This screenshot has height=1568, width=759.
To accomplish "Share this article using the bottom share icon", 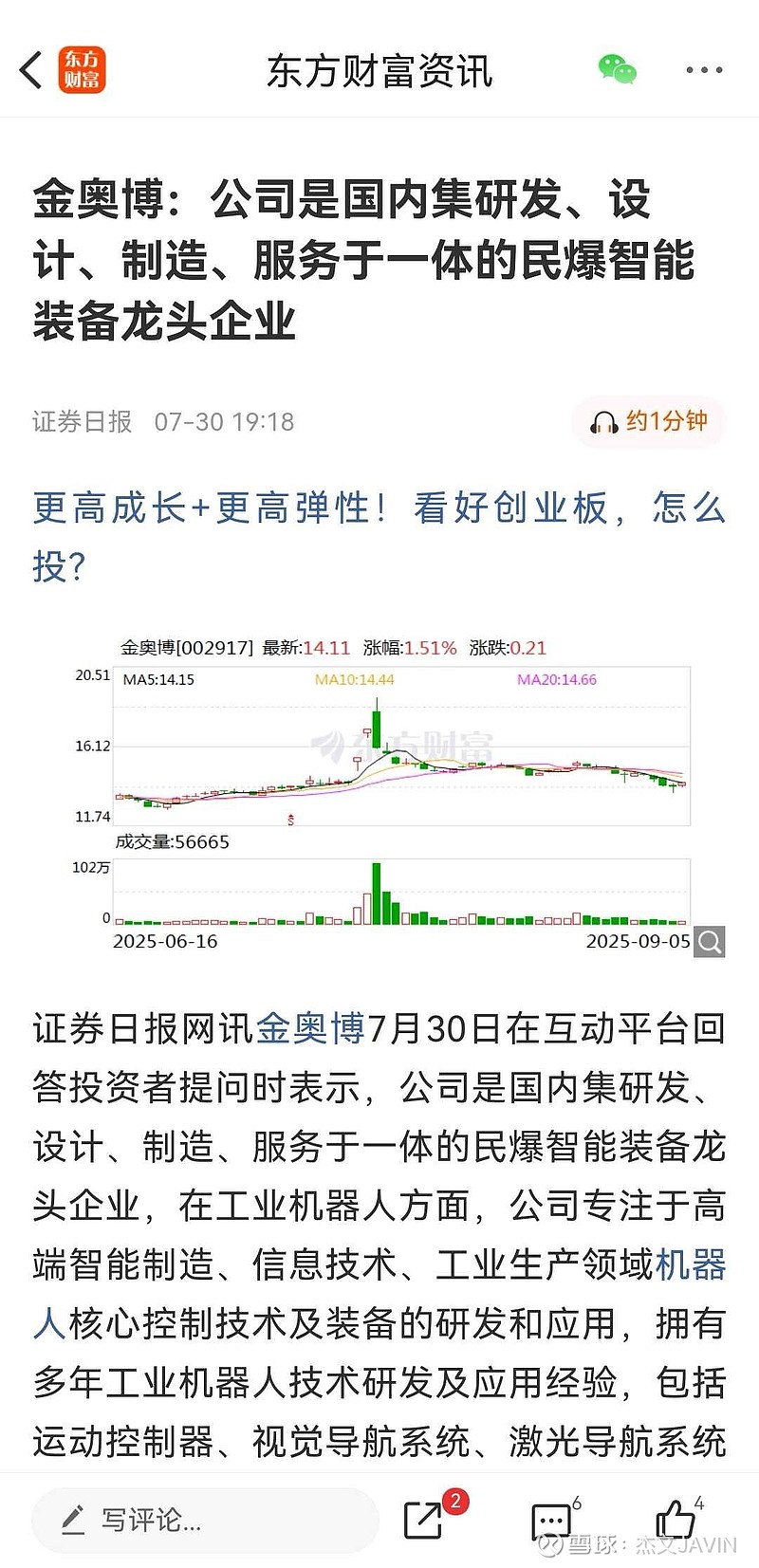I will 424,1520.
